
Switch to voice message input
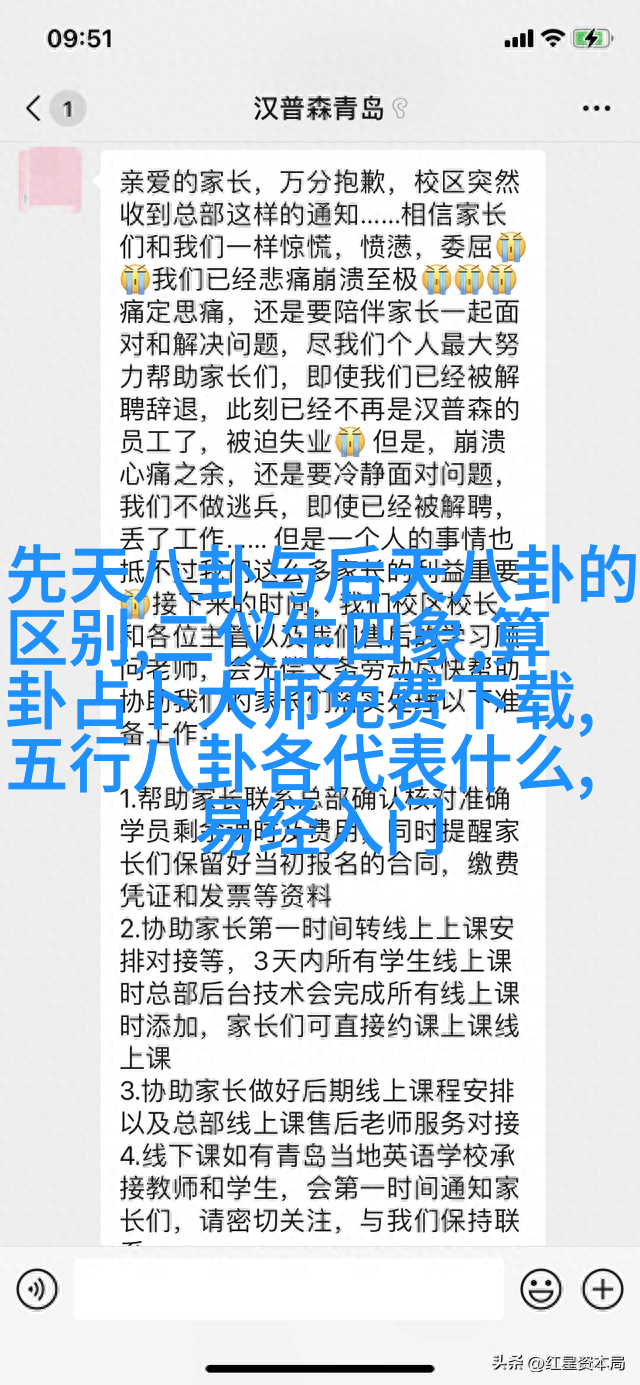click(36, 1289)
